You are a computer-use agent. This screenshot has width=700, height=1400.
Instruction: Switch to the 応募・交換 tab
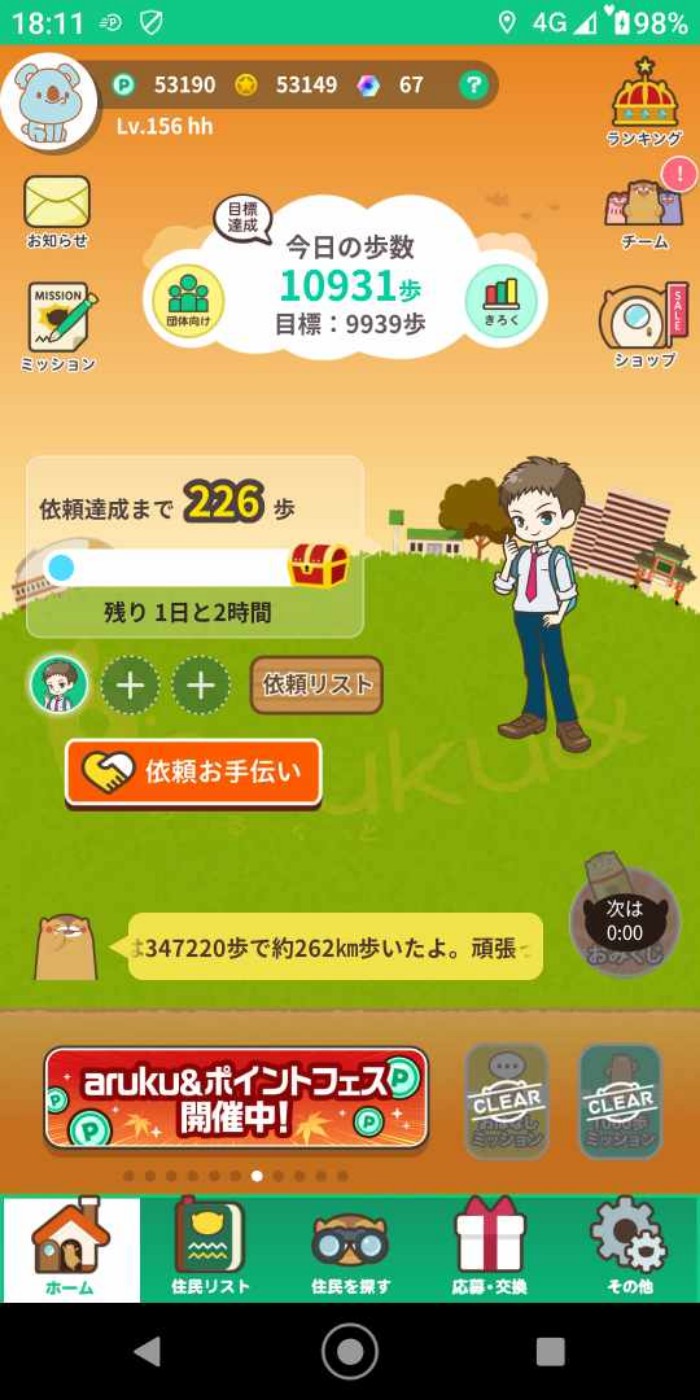coord(489,1248)
